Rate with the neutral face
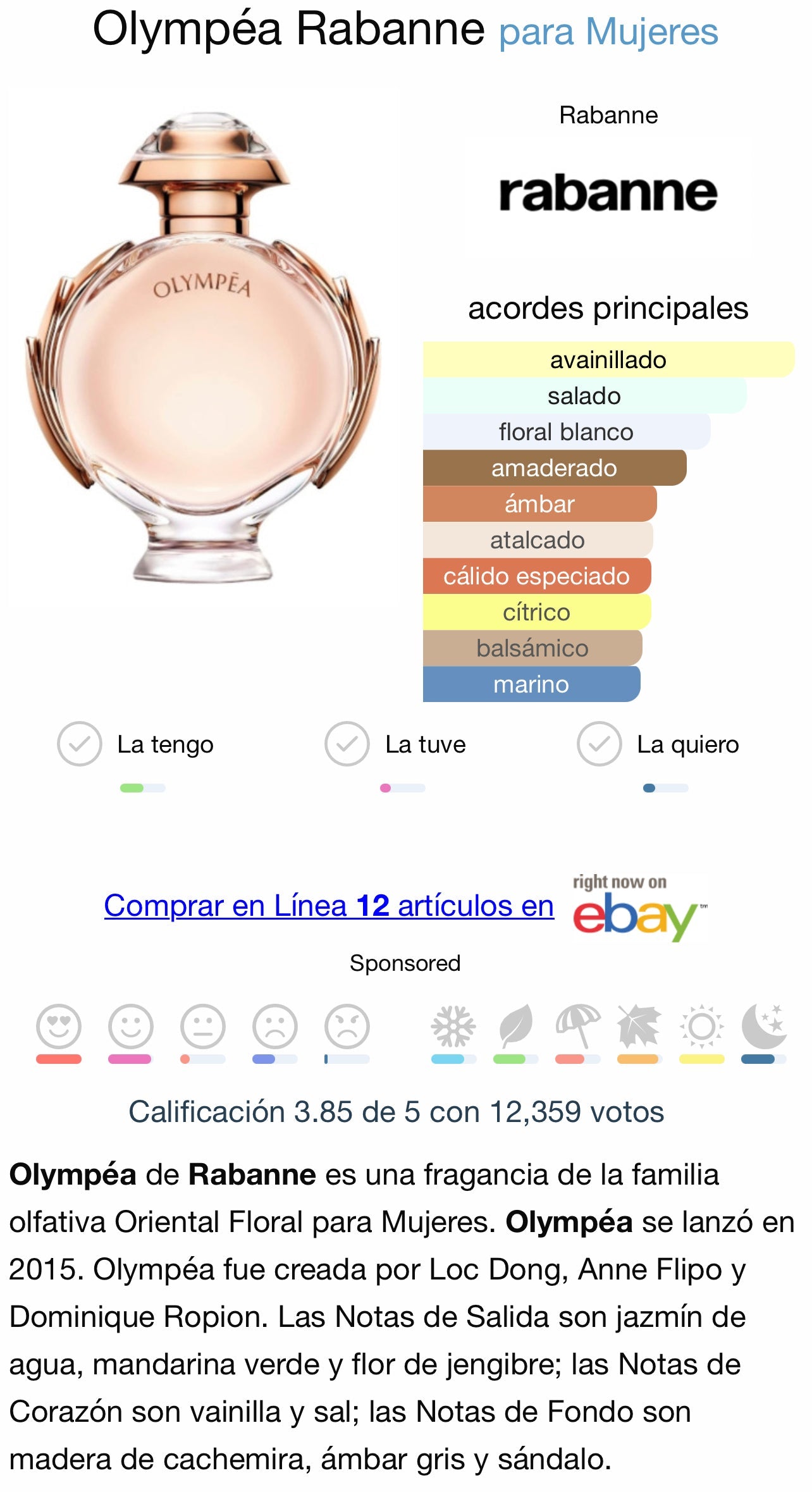Viewport: 812px width, 1492px height. (x=203, y=1026)
